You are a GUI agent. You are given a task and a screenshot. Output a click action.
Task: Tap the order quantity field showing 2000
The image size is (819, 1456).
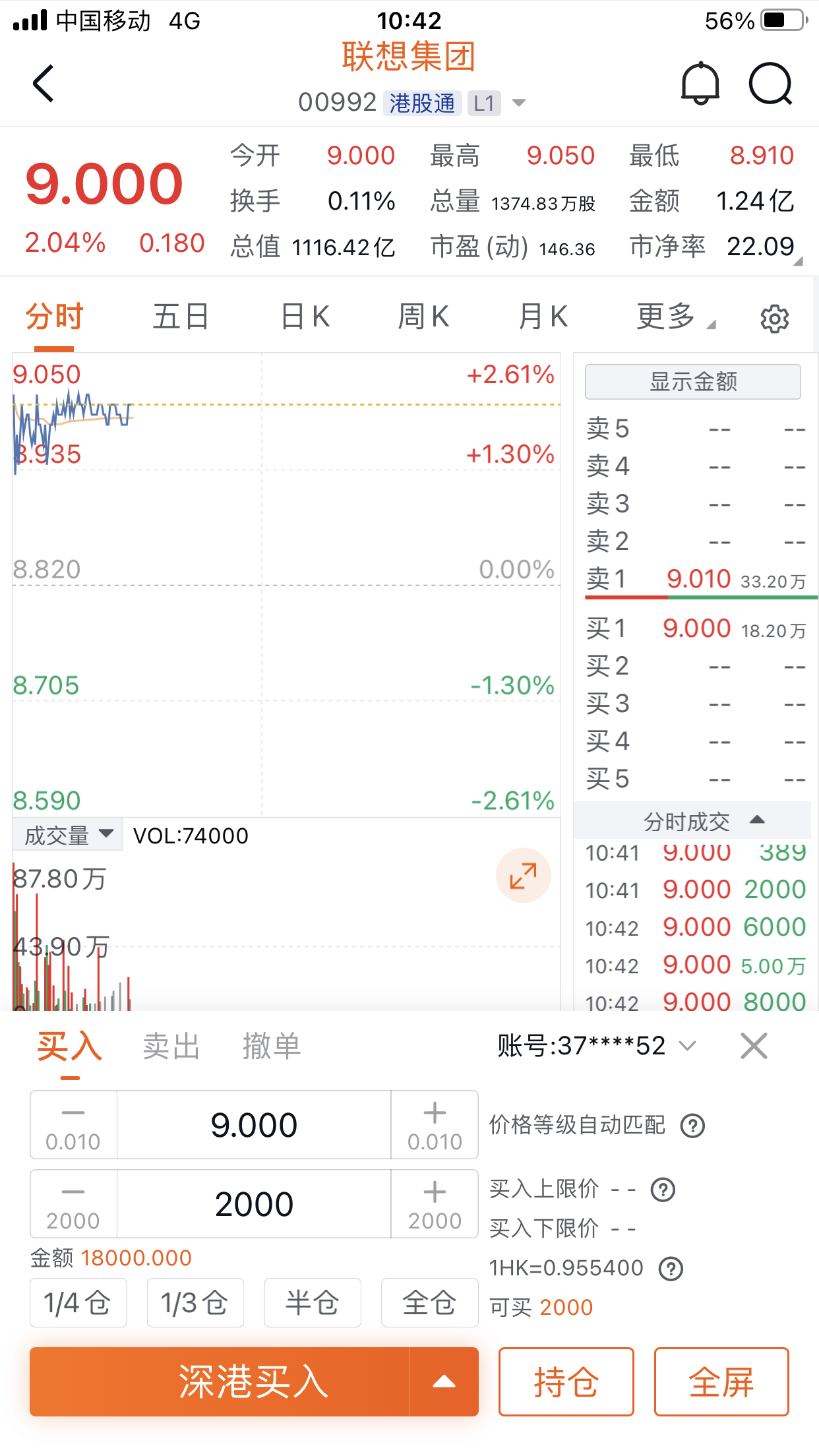(x=255, y=1203)
